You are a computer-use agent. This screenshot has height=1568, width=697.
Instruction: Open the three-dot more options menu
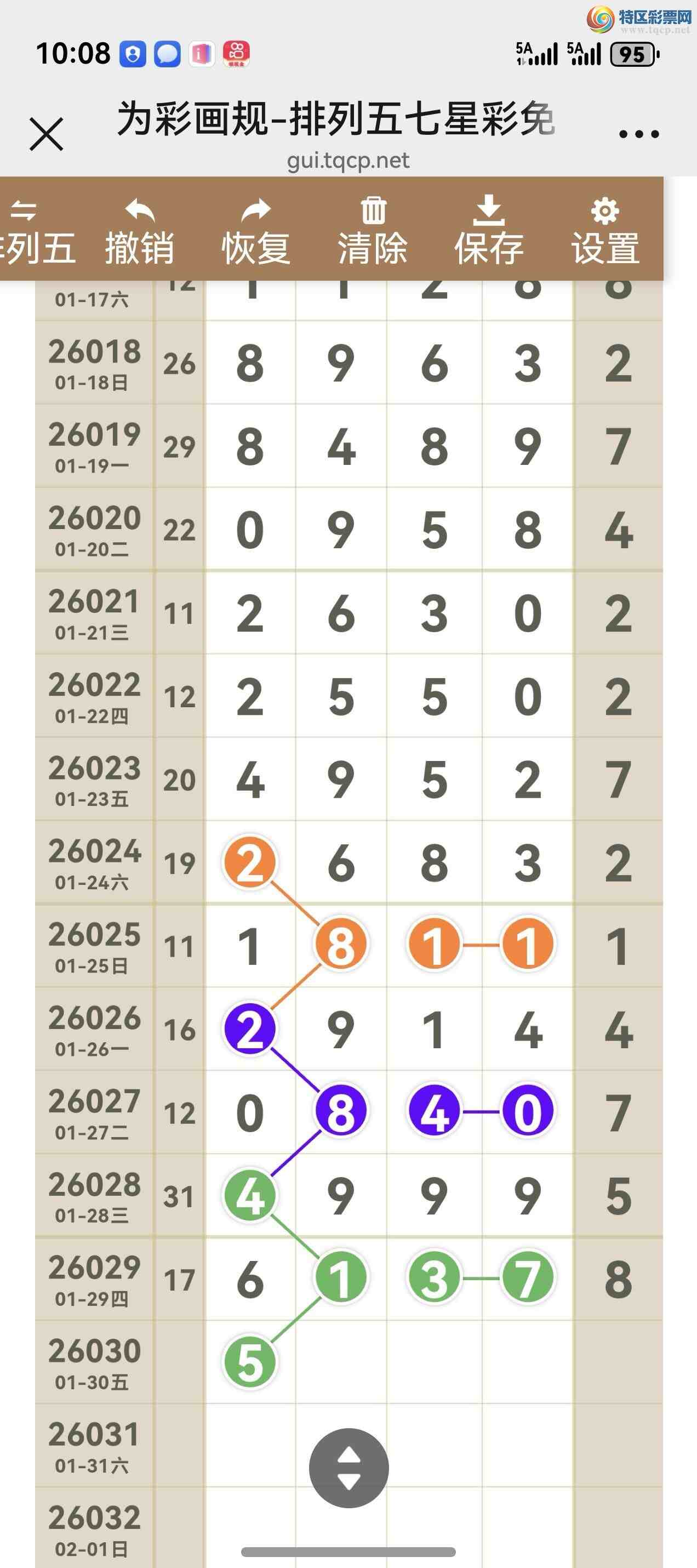638,134
